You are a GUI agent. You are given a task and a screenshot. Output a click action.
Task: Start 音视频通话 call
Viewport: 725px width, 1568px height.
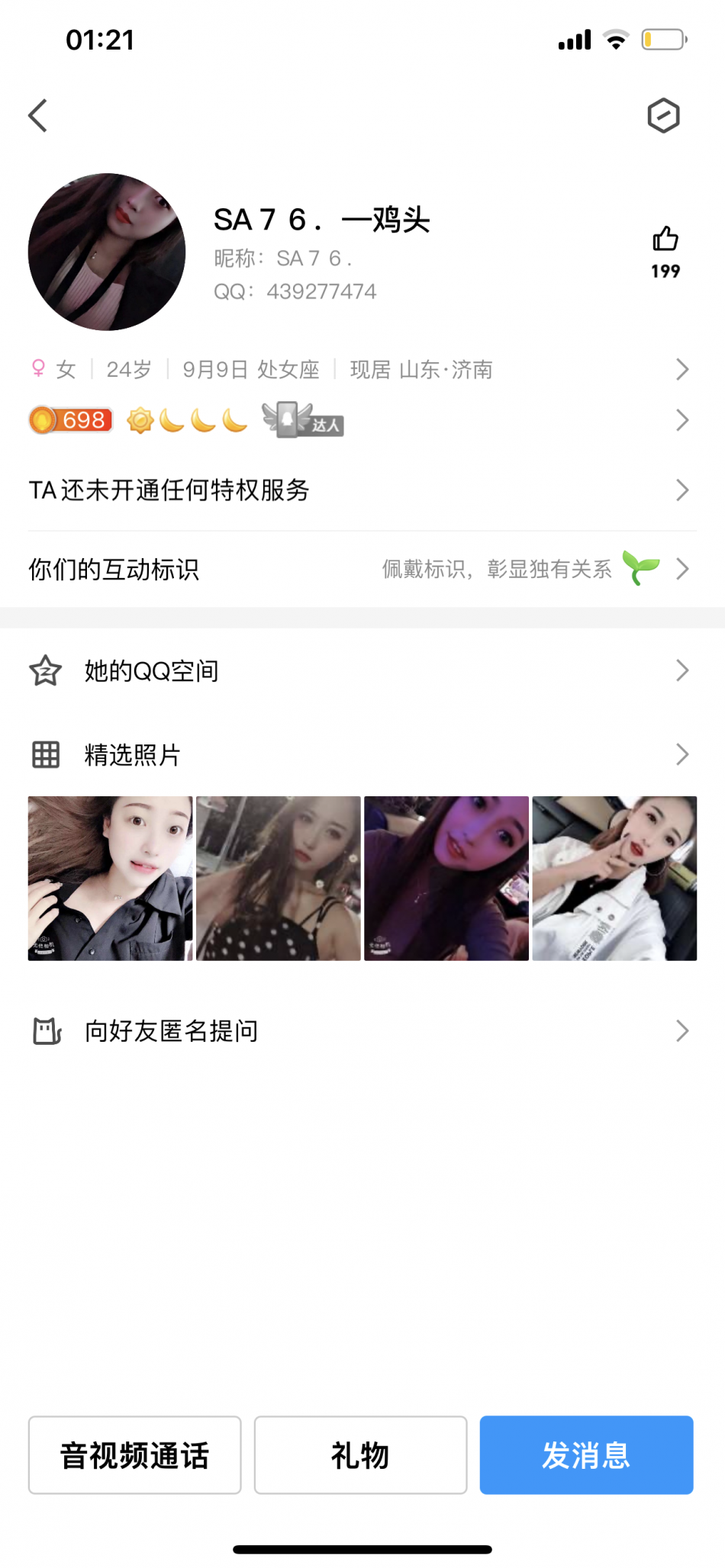135,1455
